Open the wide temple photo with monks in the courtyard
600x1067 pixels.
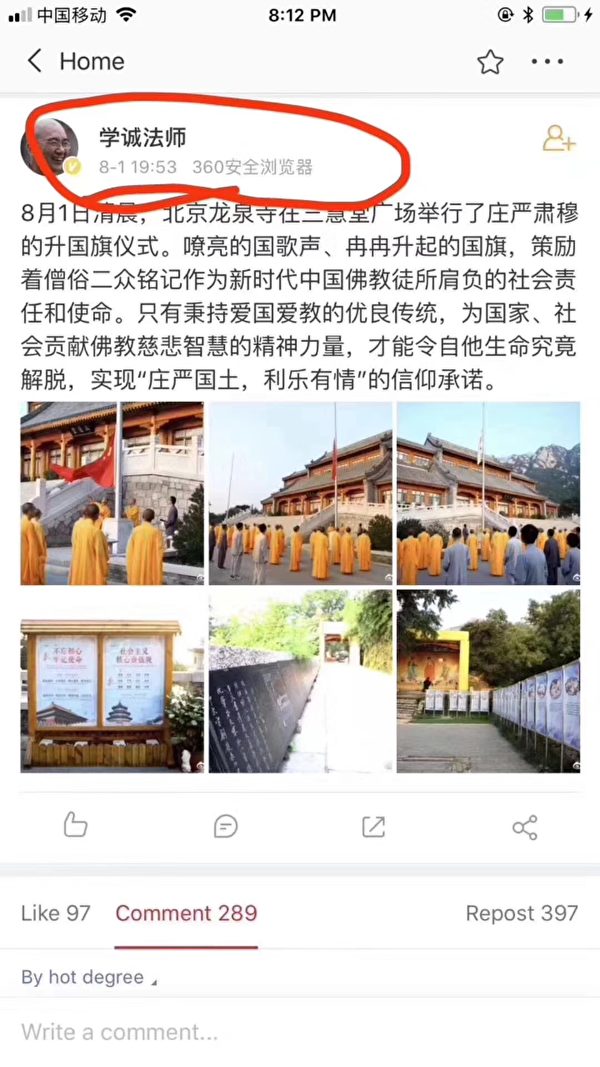click(x=300, y=493)
